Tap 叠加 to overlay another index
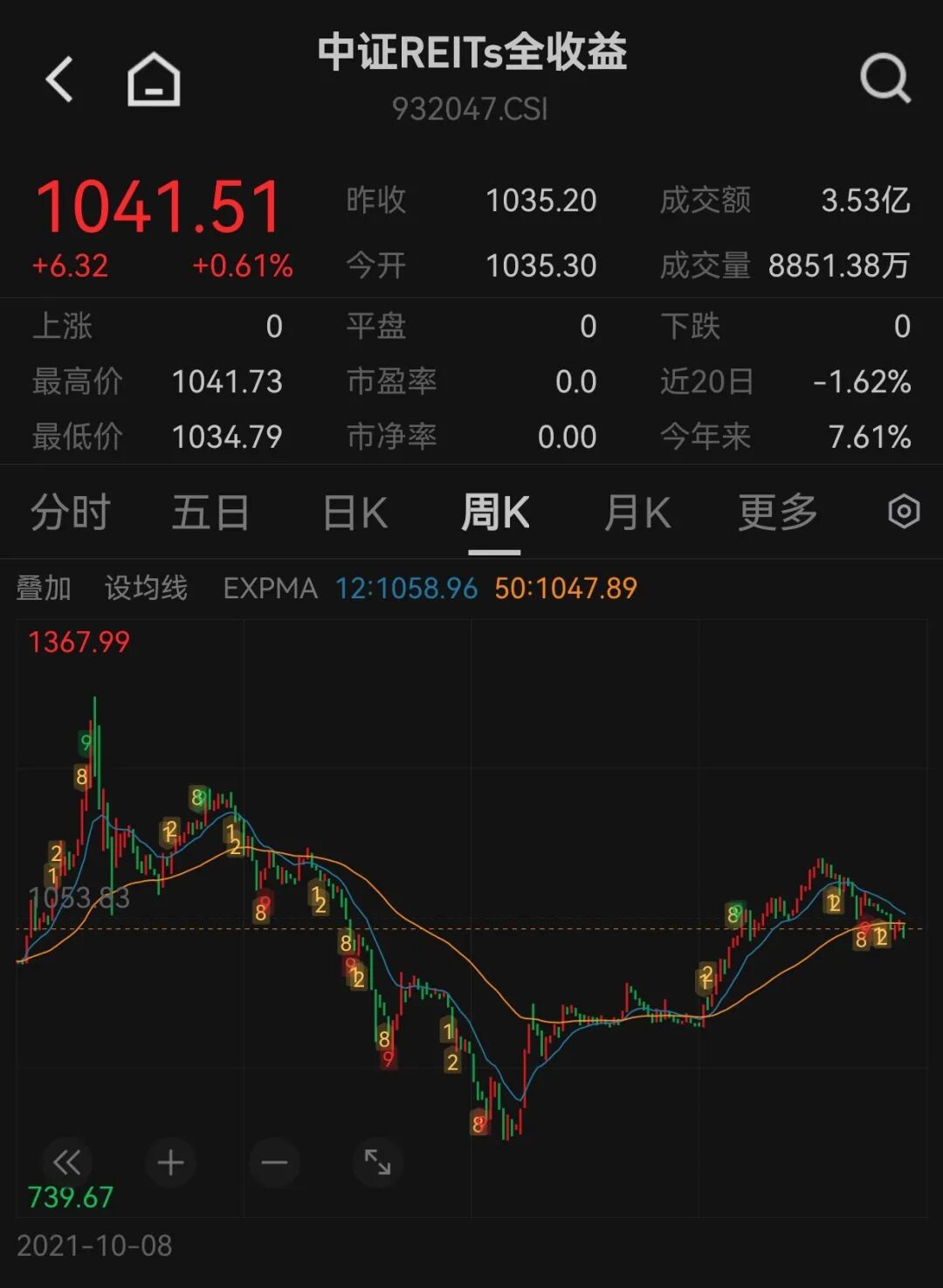Viewport: 943px width, 1288px height. tap(44, 589)
